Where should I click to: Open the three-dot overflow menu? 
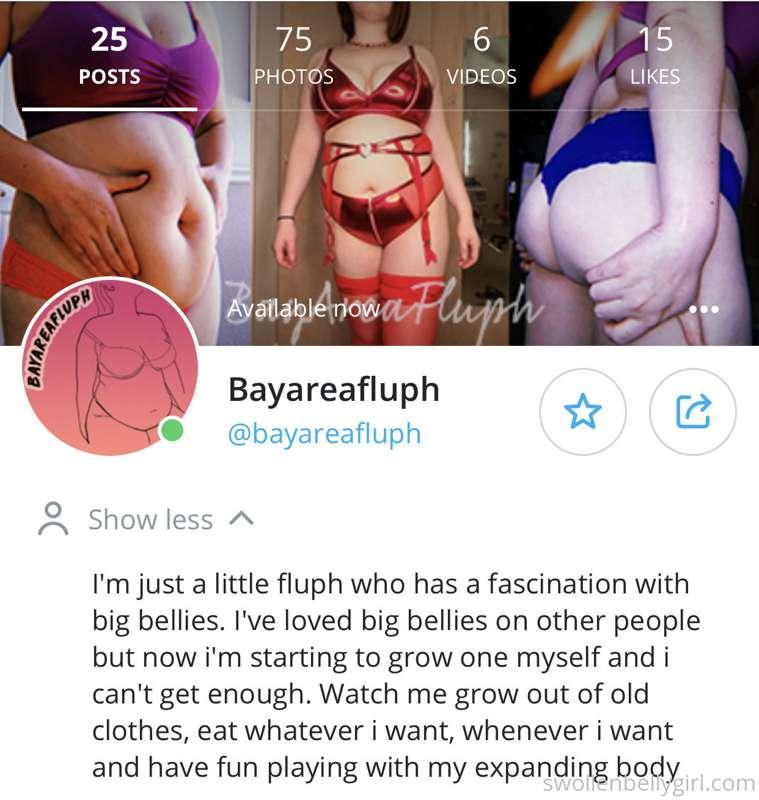coord(704,310)
